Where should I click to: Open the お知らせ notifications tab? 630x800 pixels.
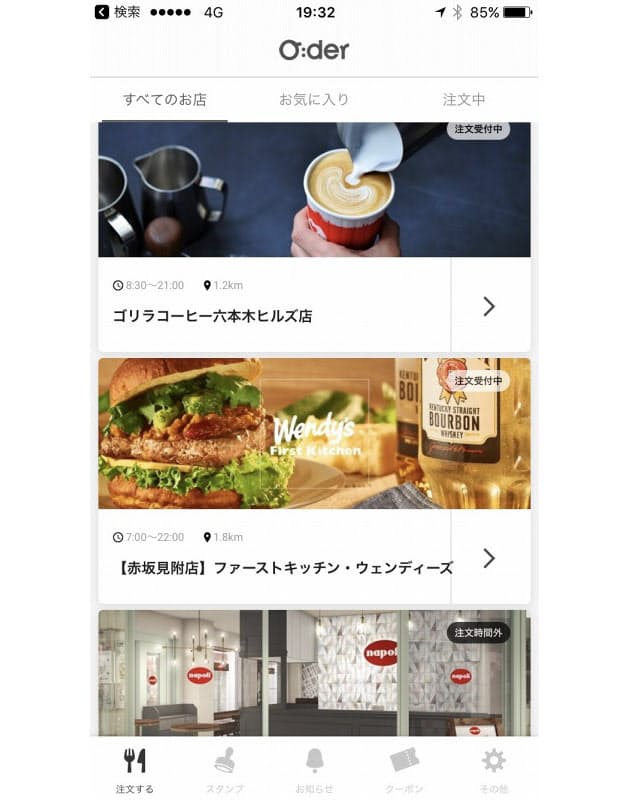point(314,770)
